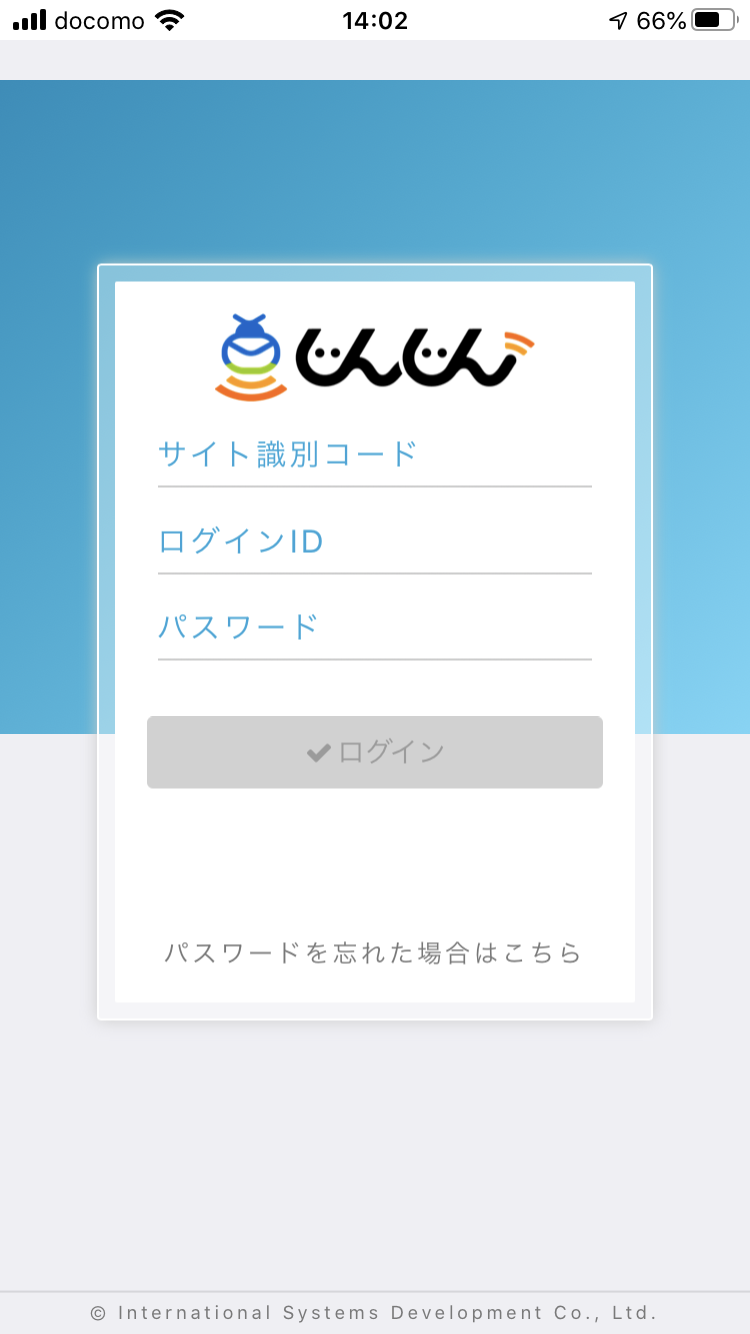
Task: Tap the サイト識別コード input field
Action: (375, 456)
